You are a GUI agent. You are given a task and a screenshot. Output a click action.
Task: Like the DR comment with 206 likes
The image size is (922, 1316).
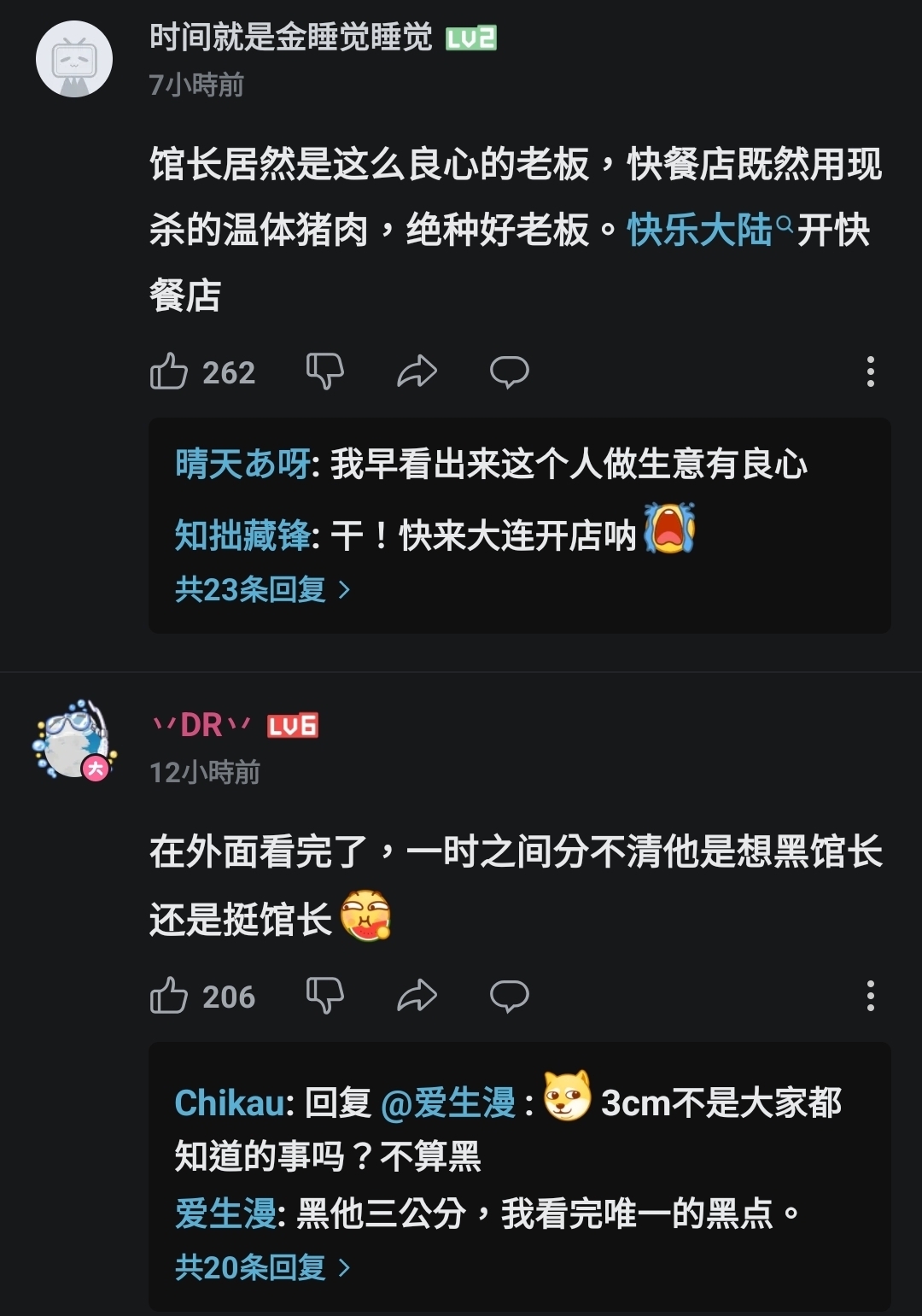[x=169, y=996]
